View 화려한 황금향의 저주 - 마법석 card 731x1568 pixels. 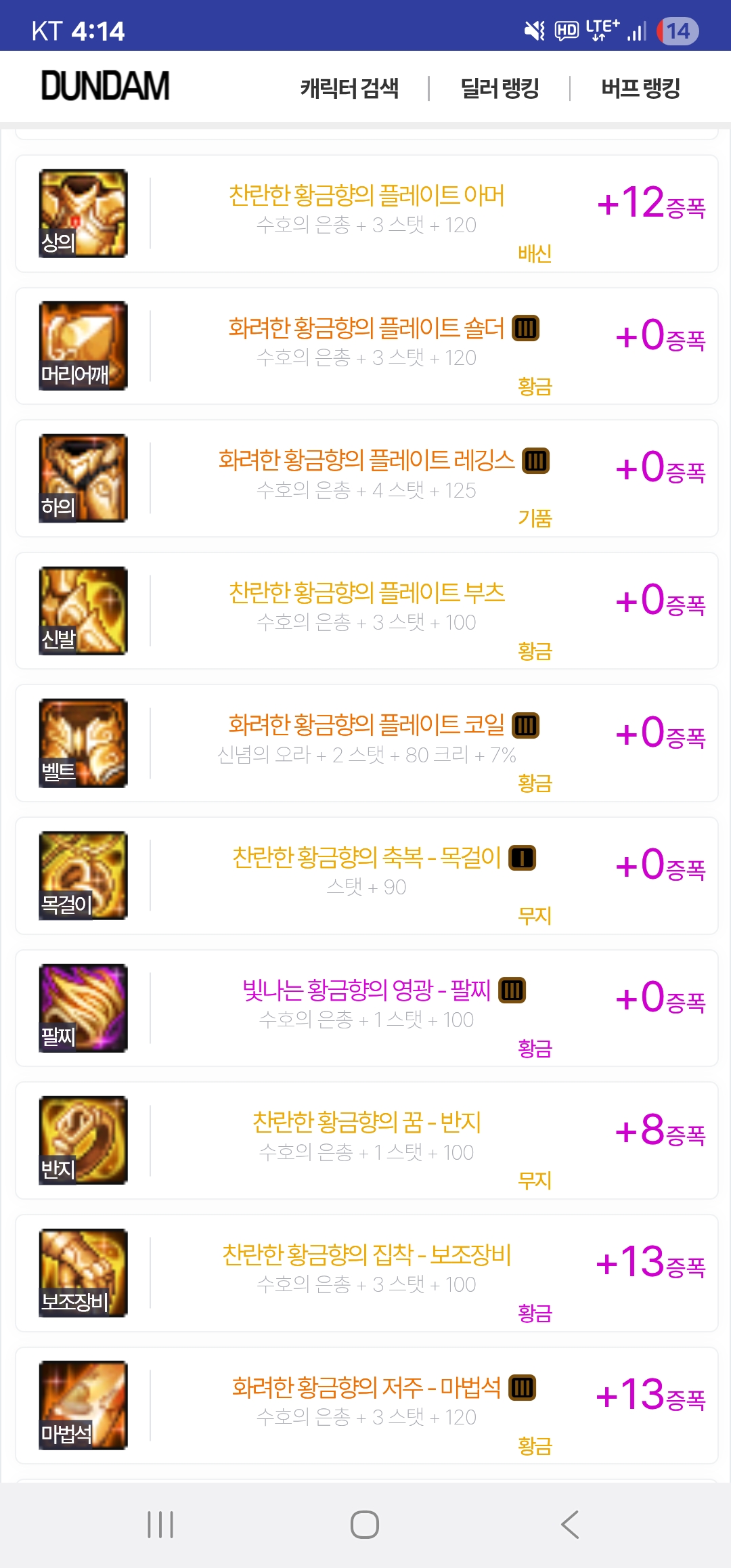click(366, 1388)
